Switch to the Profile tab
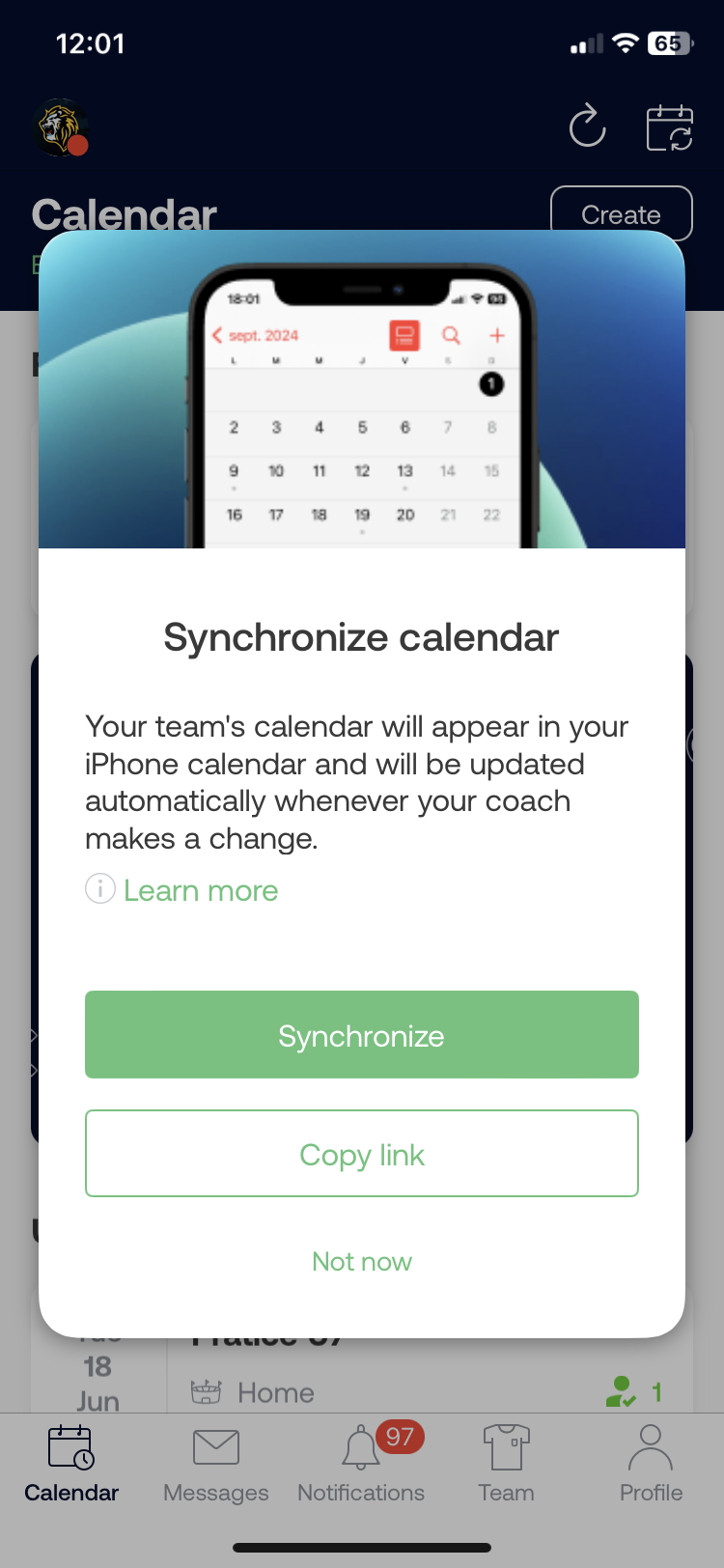The image size is (724, 1568). (x=651, y=1464)
